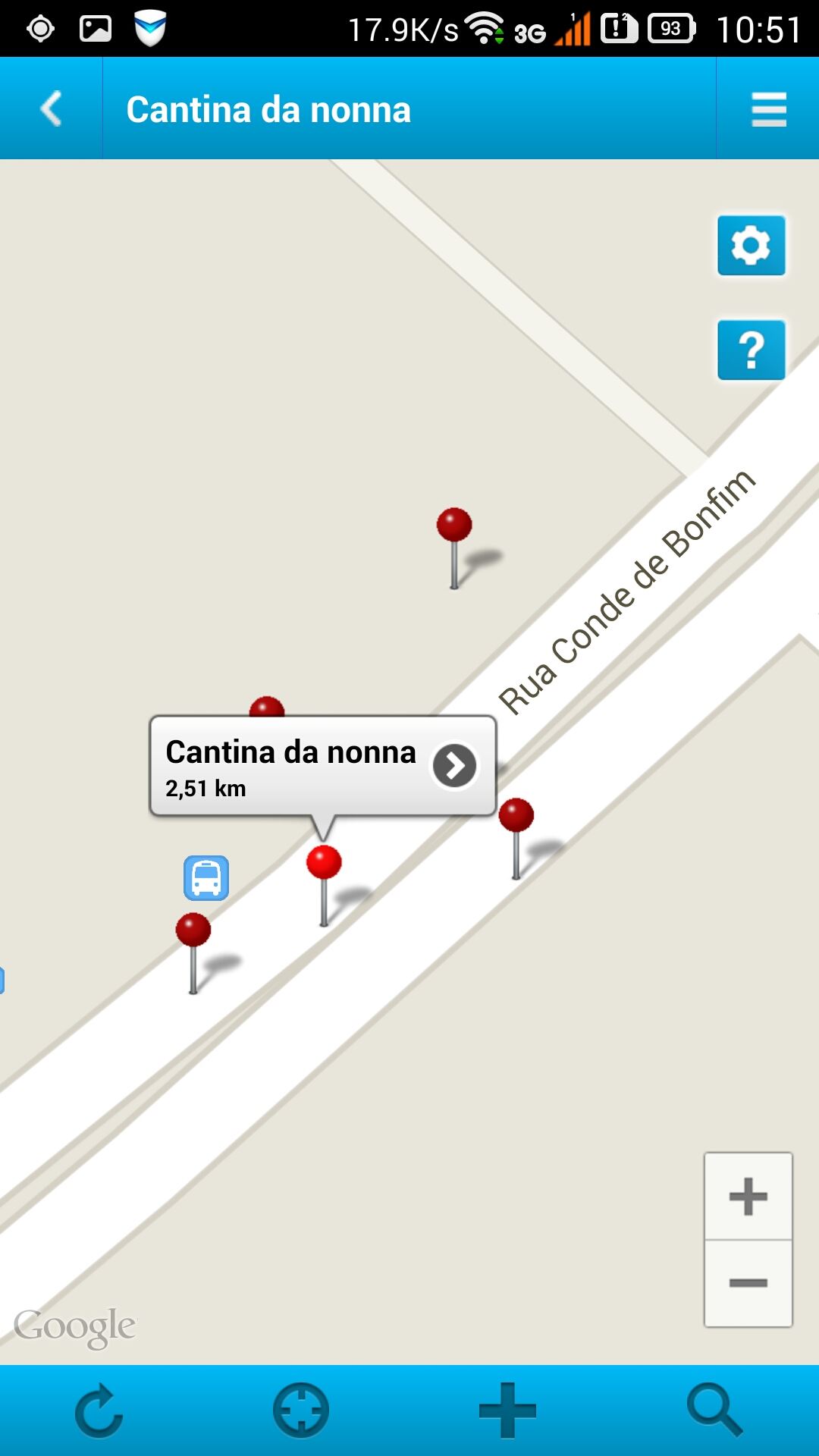Select the pin right of the Cantina callout
The image size is (819, 1456).
click(516, 838)
